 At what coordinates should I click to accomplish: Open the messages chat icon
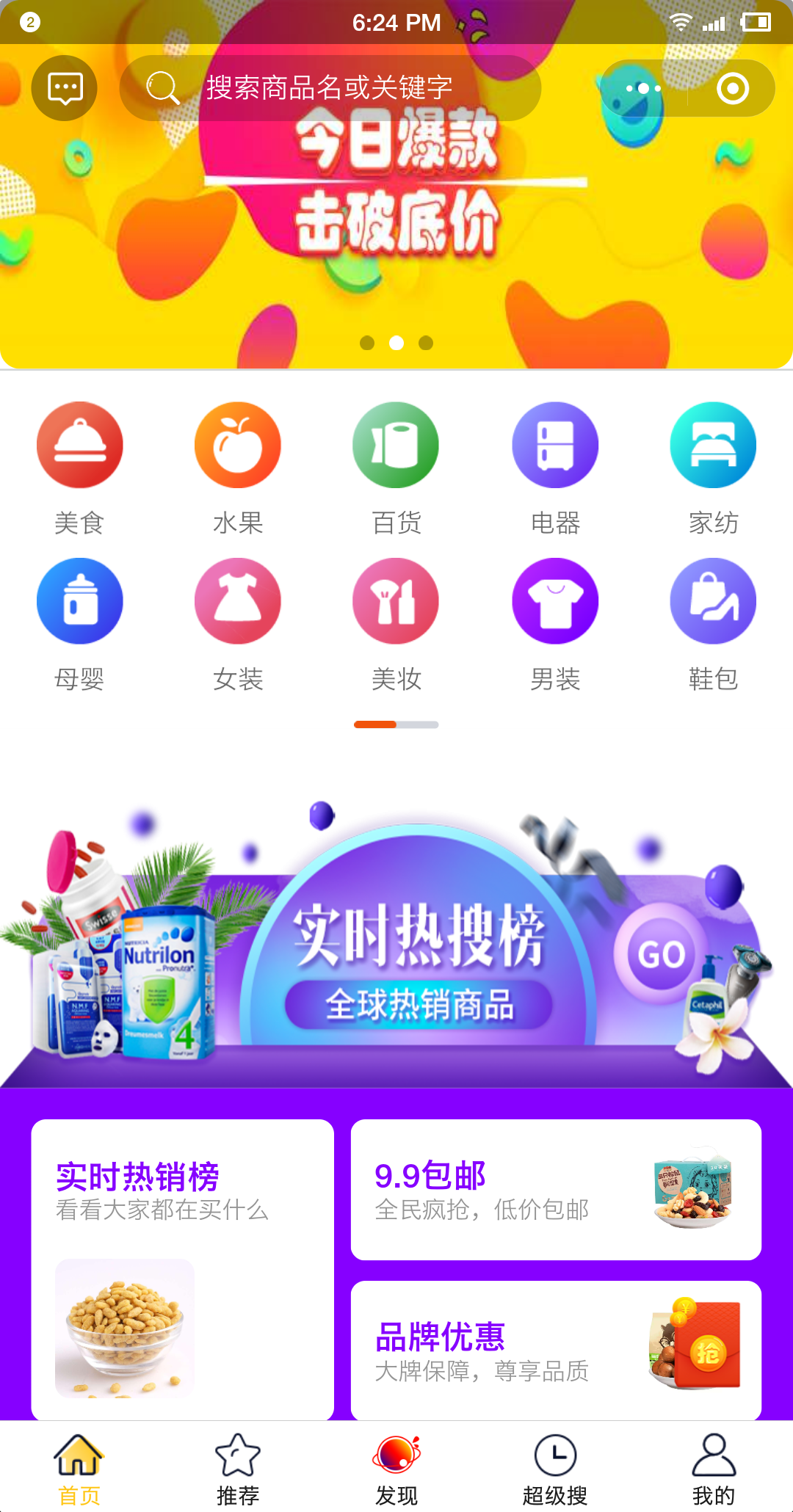coord(65,89)
